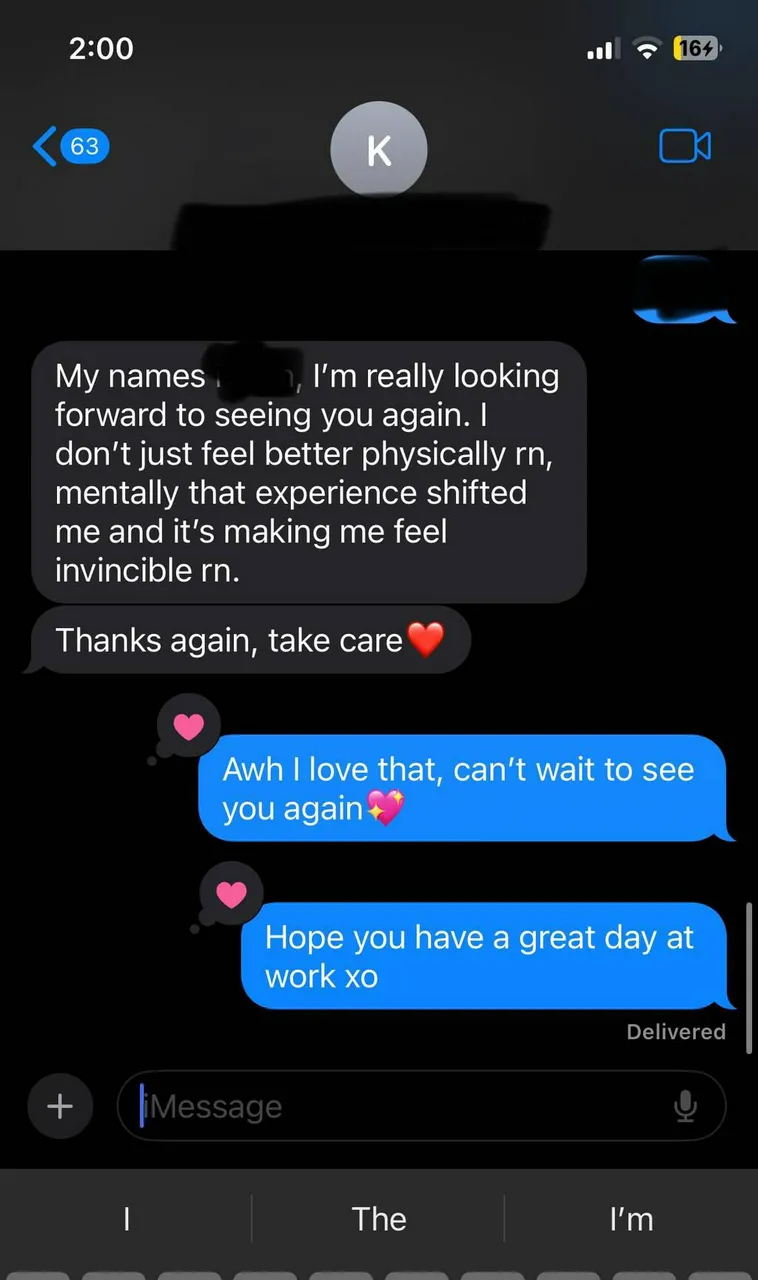Open the plus attachments menu
Image resolution: width=758 pixels, height=1280 pixels.
[x=60, y=1106]
